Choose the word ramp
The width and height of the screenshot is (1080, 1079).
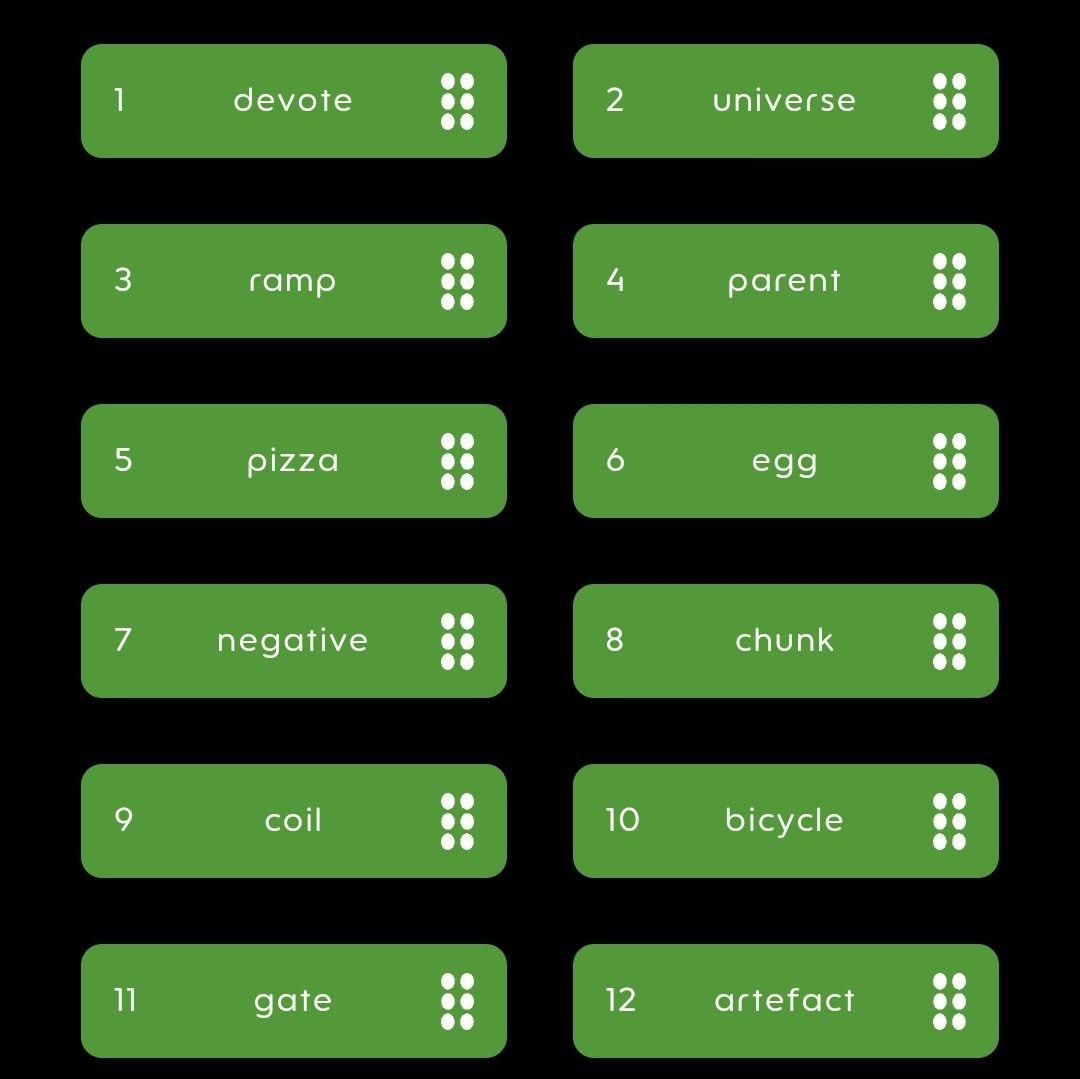pos(293,281)
